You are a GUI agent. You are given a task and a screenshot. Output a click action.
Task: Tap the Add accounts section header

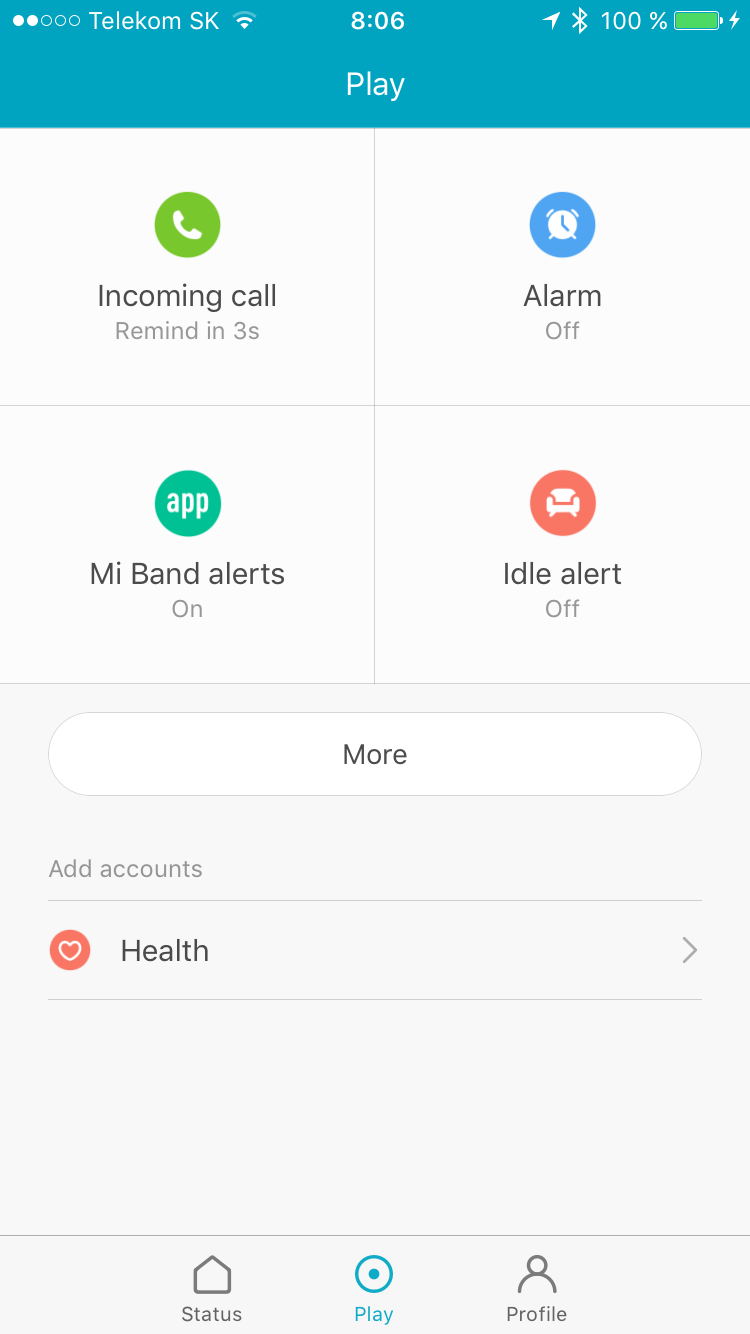click(x=125, y=868)
